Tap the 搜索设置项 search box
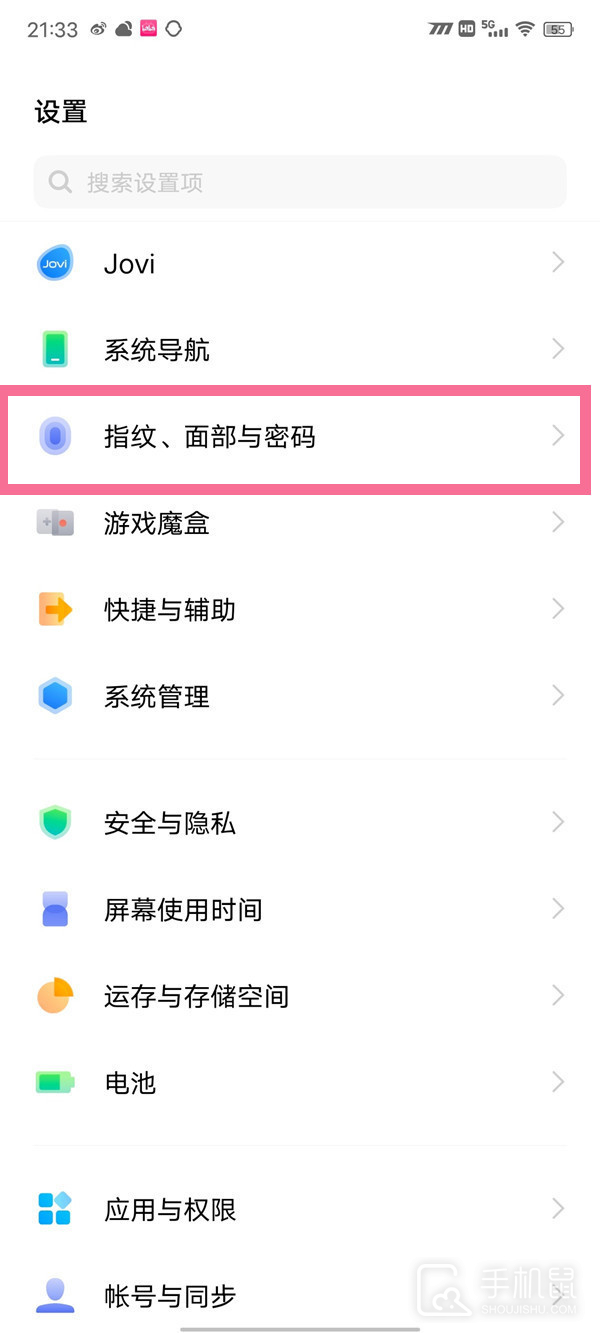Screen dimensions: 600x1333 pos(300,182)
